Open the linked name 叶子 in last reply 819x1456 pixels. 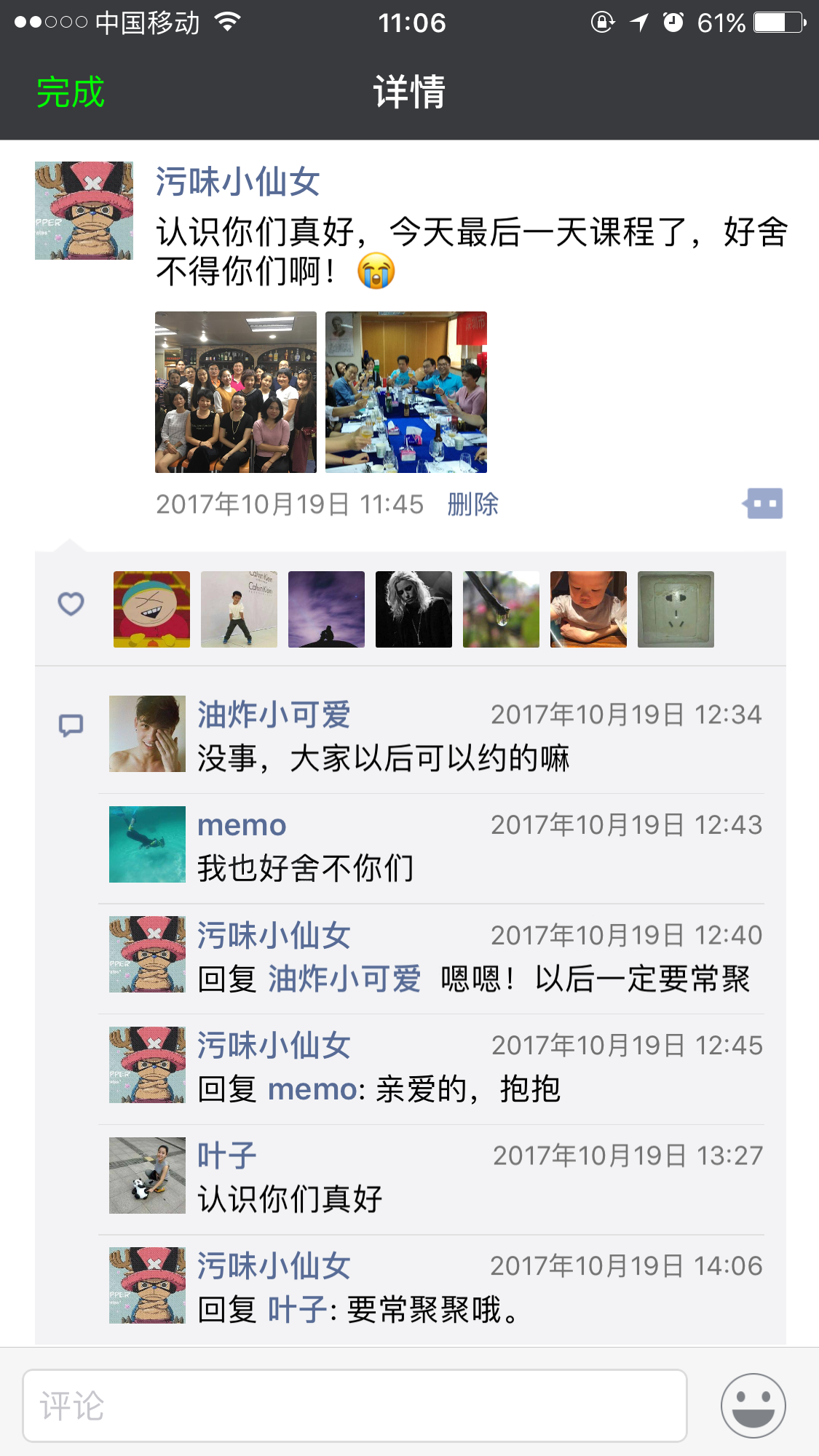(298, 1310)
